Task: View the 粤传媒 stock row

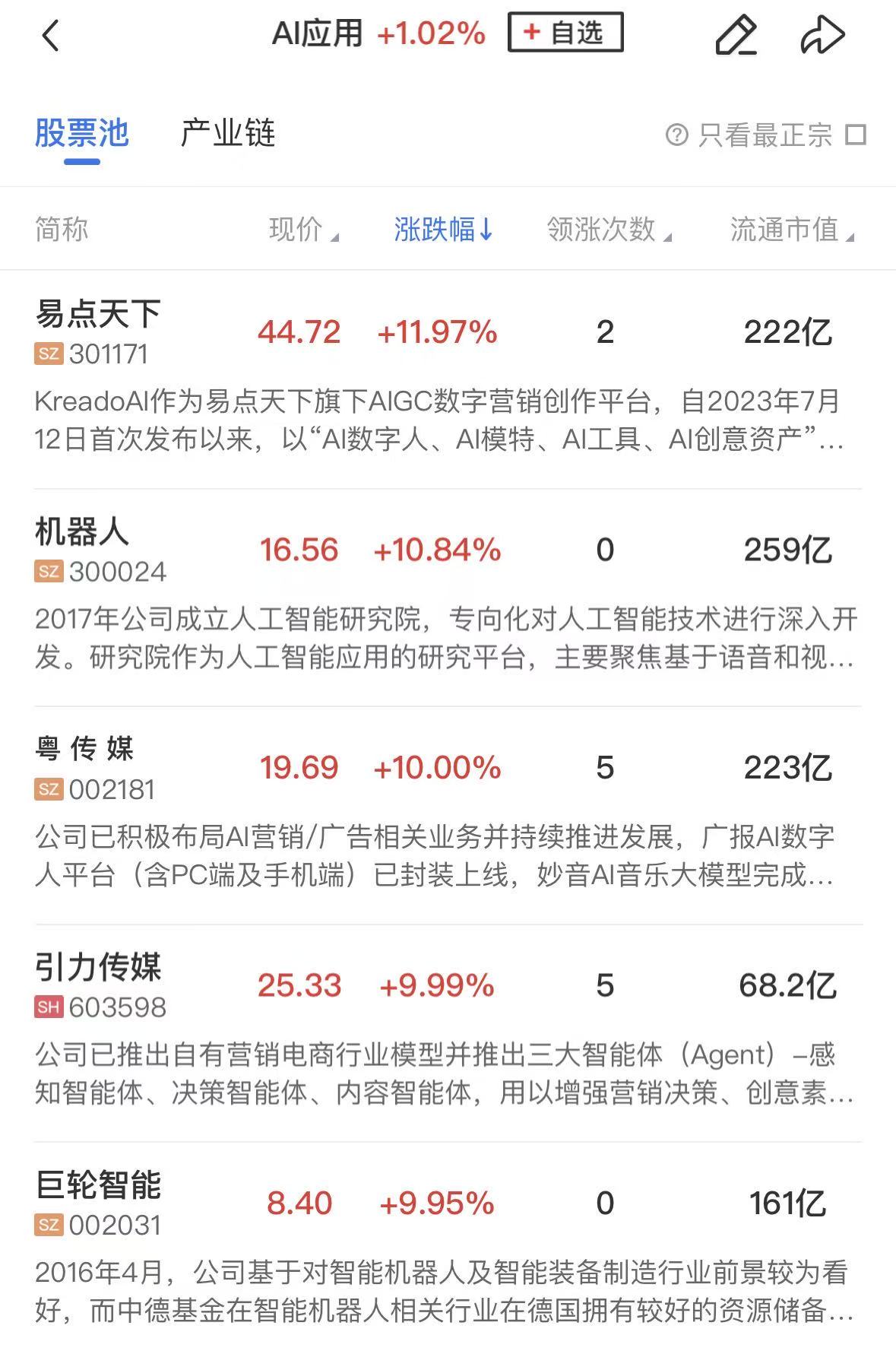Action: 448,816
